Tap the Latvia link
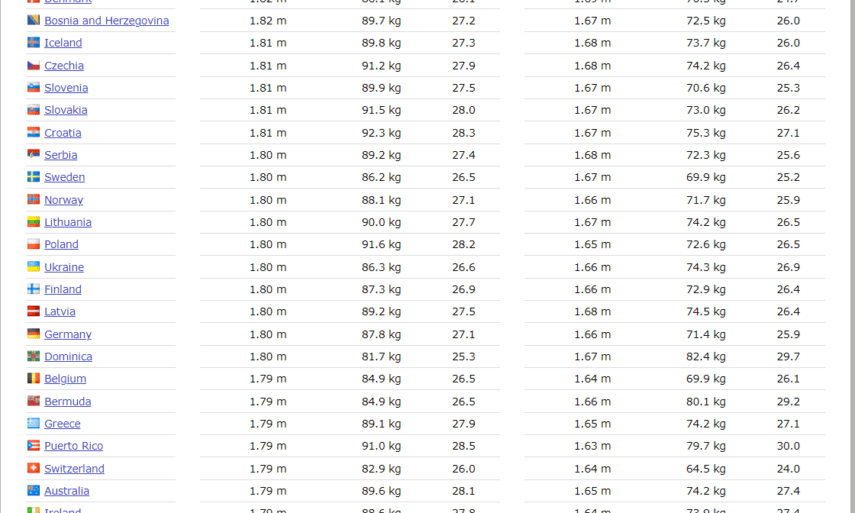The height and width of the screenshot is (513, 855). pyautogui.click(x=60, y=311)
